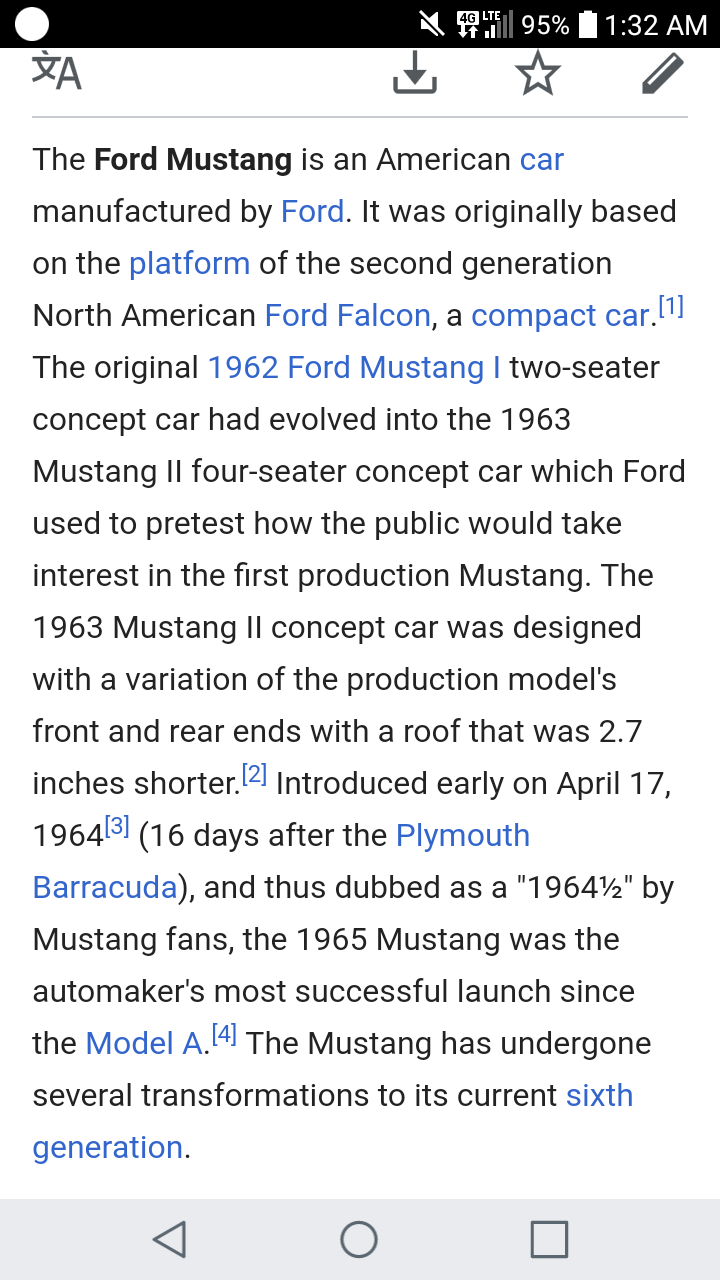Image resolution: width=720 pixels, height=1280 pixels.
Task: Open the 'compact car' link
Action: click(x=560, y=316)
